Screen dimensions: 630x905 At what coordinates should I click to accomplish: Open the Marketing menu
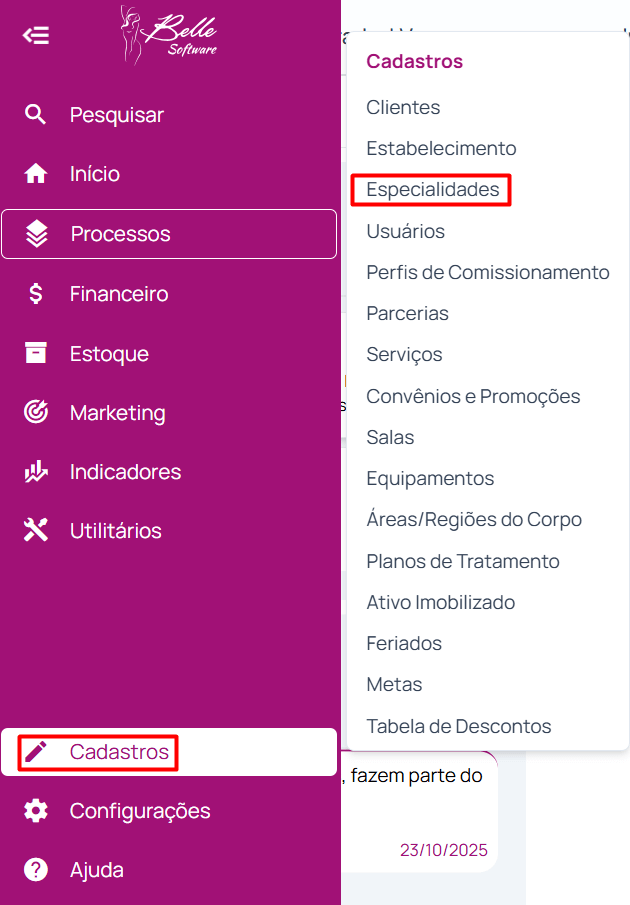pyautogui.click(x=117, y=413)
